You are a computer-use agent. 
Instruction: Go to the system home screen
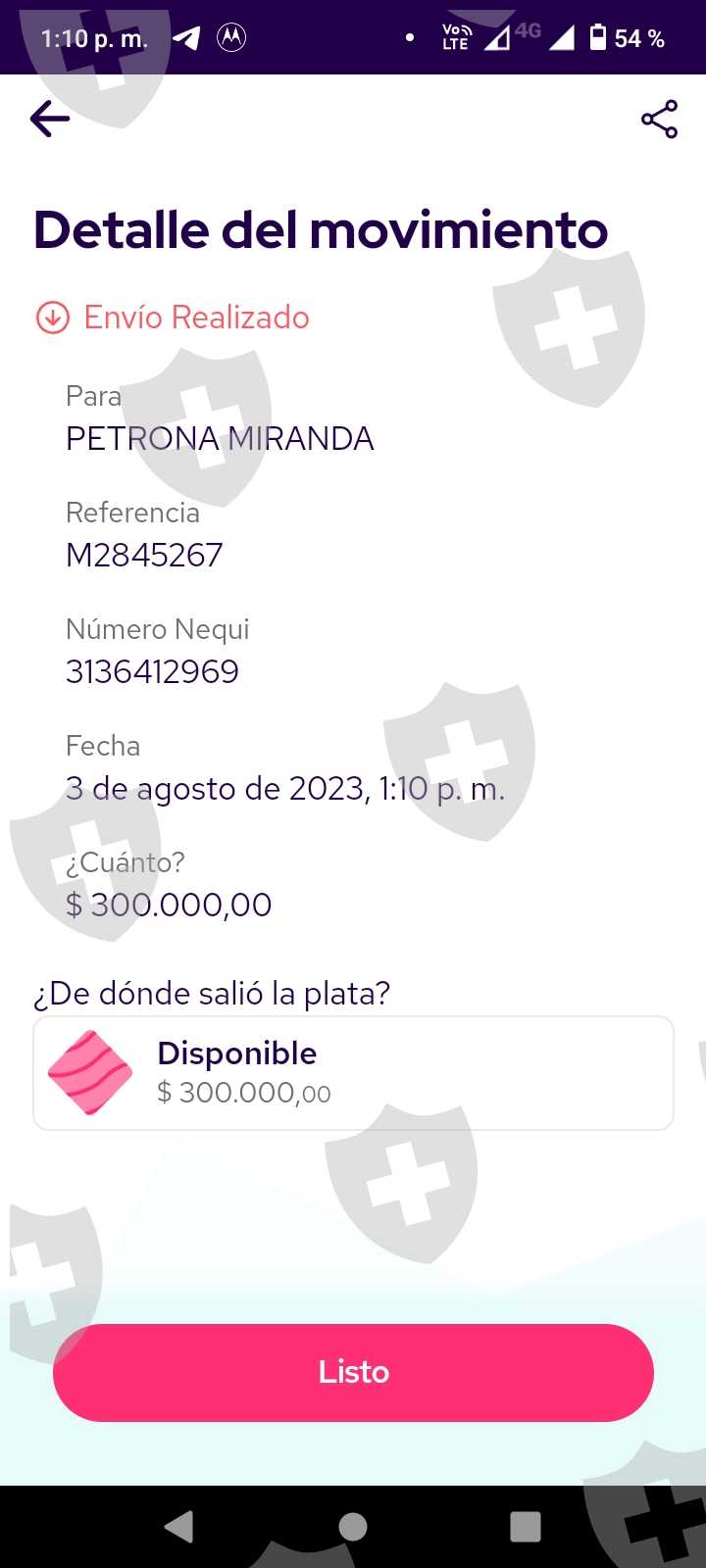(x=353, y=1527)
